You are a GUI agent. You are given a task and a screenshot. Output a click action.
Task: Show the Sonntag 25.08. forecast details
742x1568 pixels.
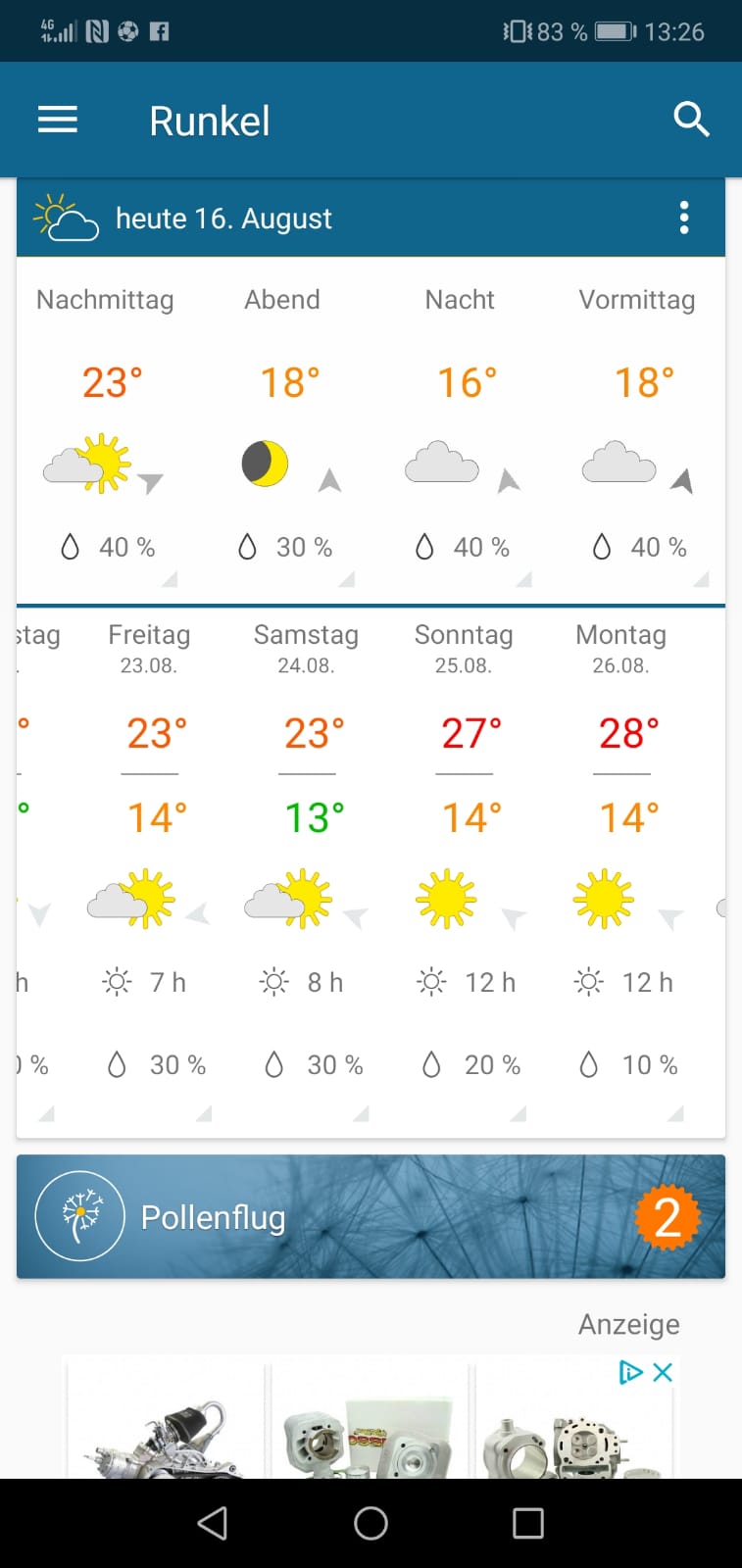click(x=464, y=862)
